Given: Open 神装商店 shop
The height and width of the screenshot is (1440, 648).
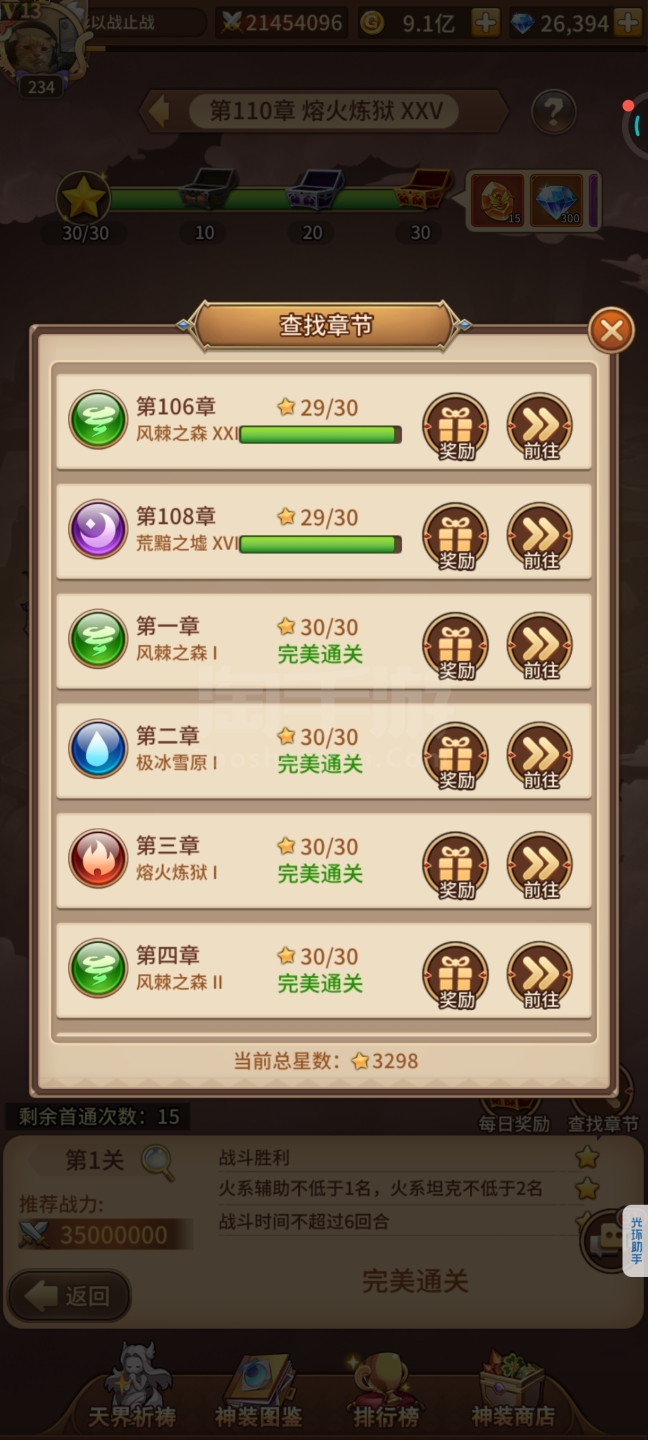Looking at the screenshot, I should tap(512, 1392).
